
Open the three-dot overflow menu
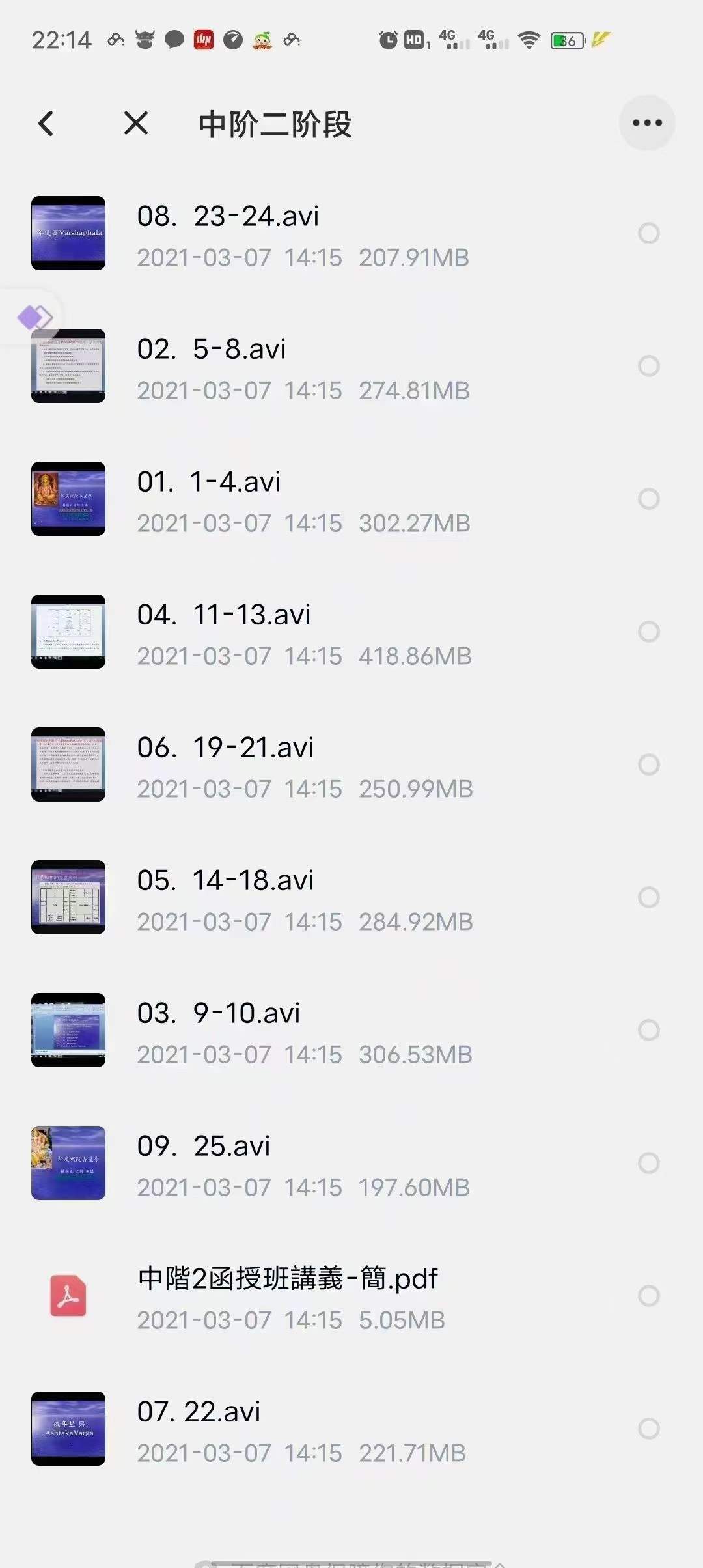647,123
